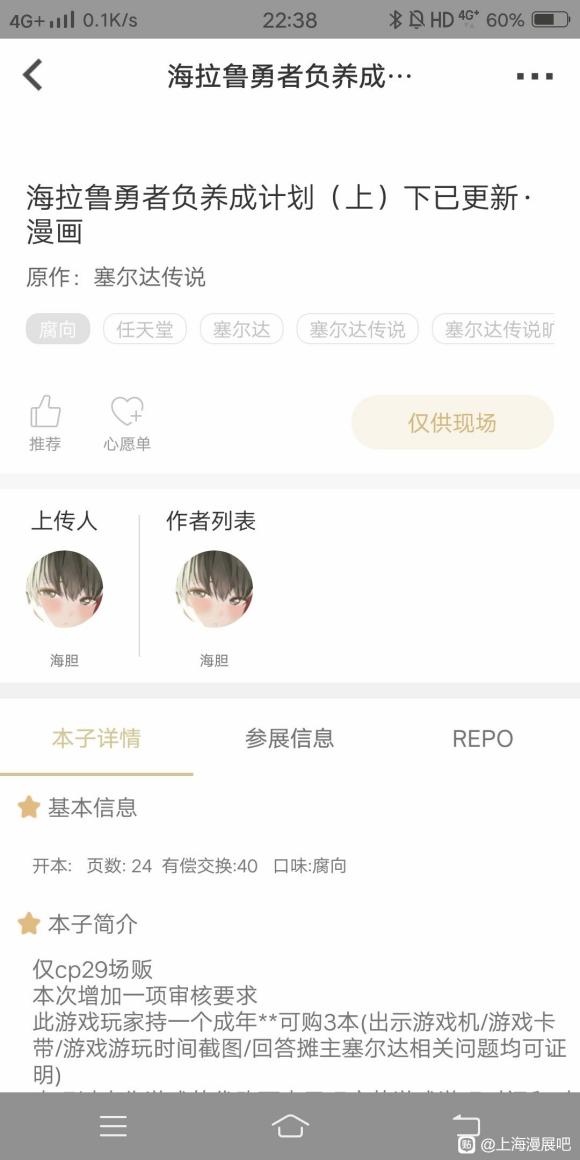Select the 塞尔达 tag chip
This screenshot has width=580, height=1160.
241,329
